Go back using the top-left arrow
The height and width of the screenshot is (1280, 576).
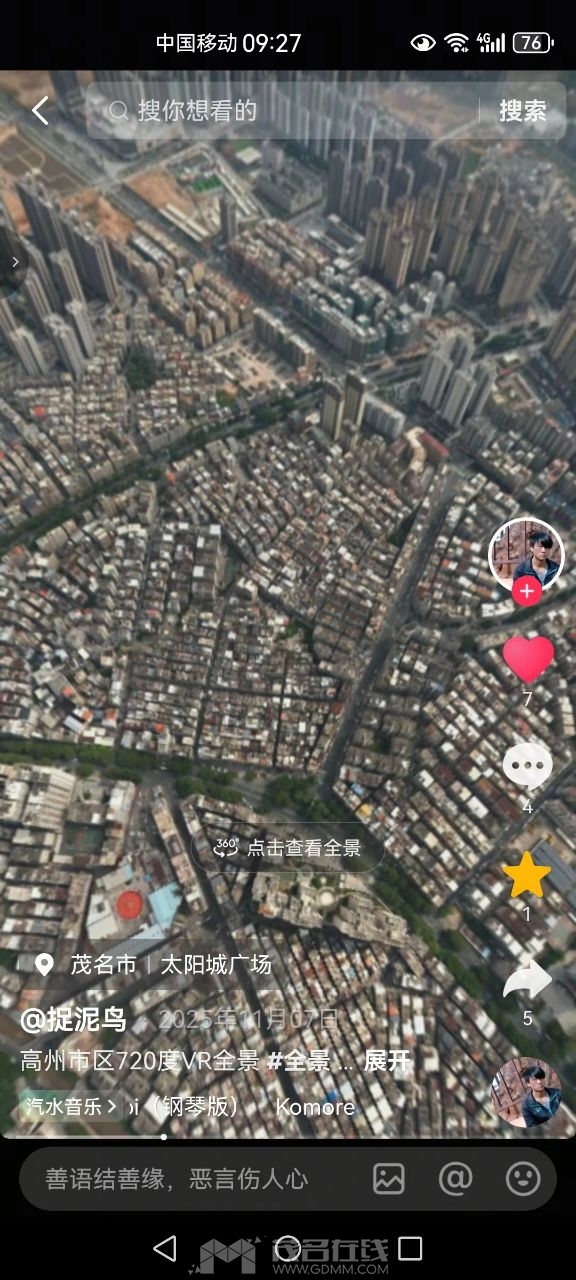(x=40, y=111)
